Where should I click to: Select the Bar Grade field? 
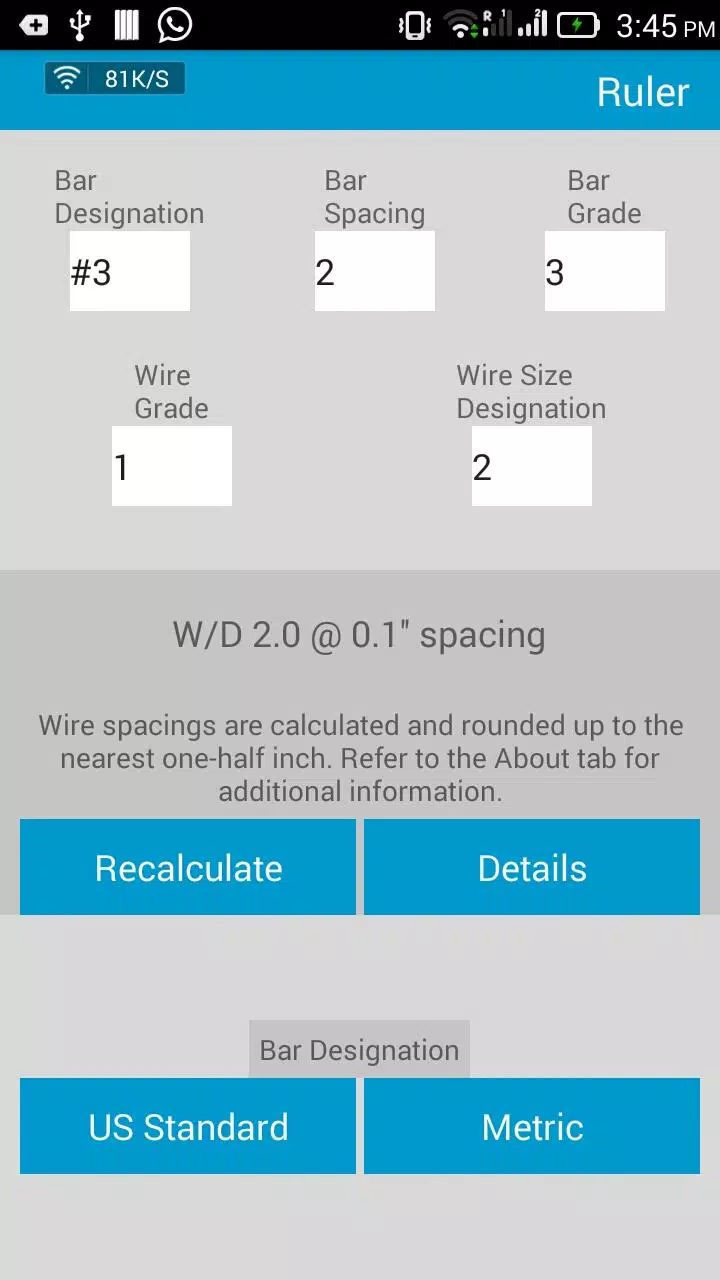point(605,271)
